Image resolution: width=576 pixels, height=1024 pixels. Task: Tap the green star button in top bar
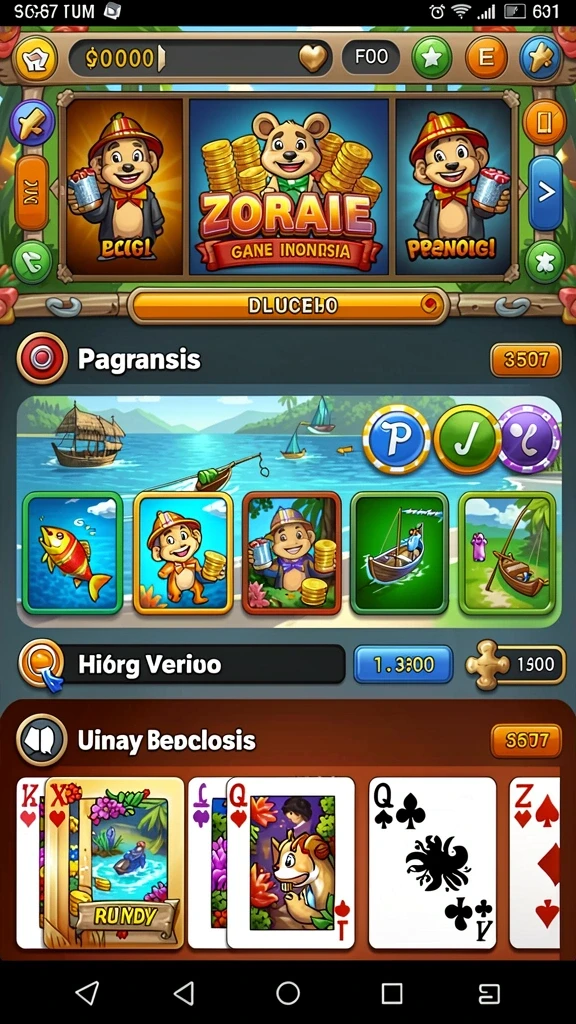(431, 57)
